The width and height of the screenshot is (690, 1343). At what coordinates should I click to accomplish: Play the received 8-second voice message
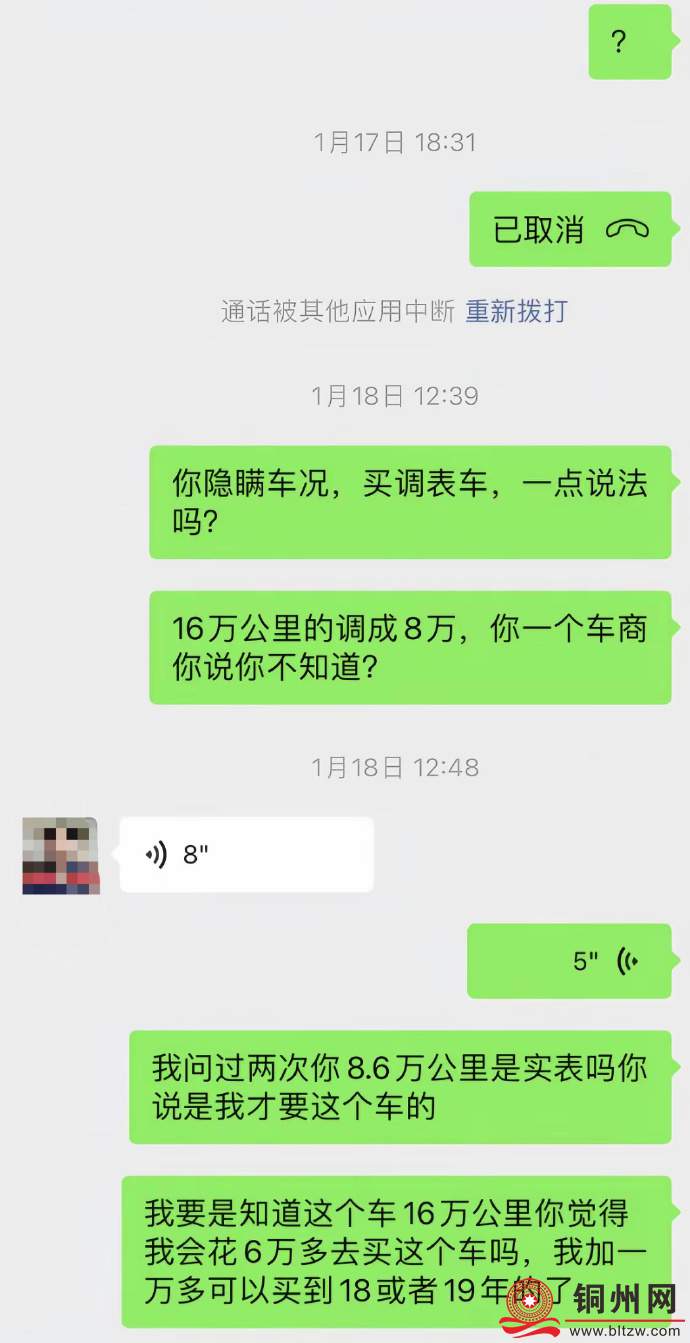[x=246, y=855]
